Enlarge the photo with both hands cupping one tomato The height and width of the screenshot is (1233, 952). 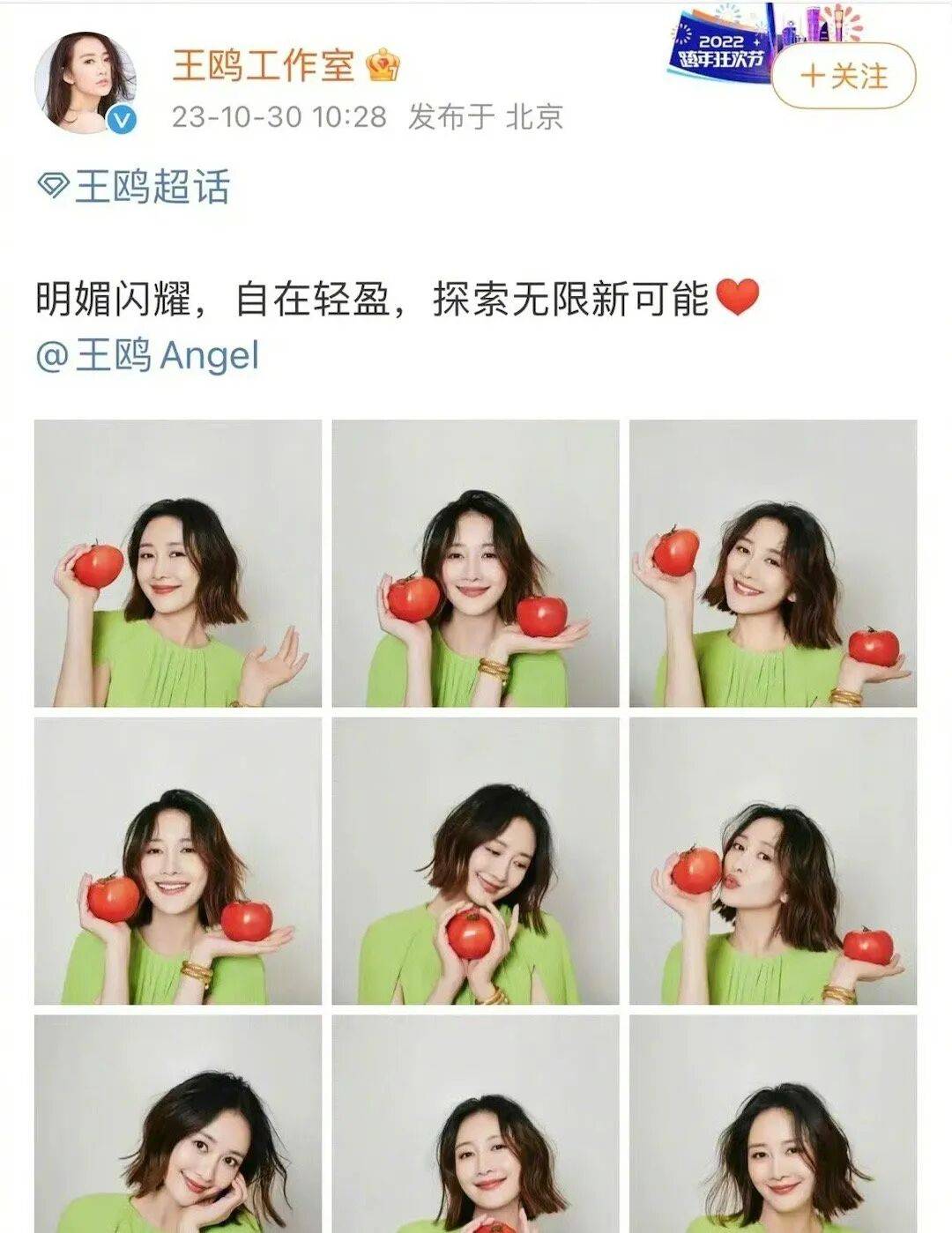pyautogui.click(x=475, y=861)
